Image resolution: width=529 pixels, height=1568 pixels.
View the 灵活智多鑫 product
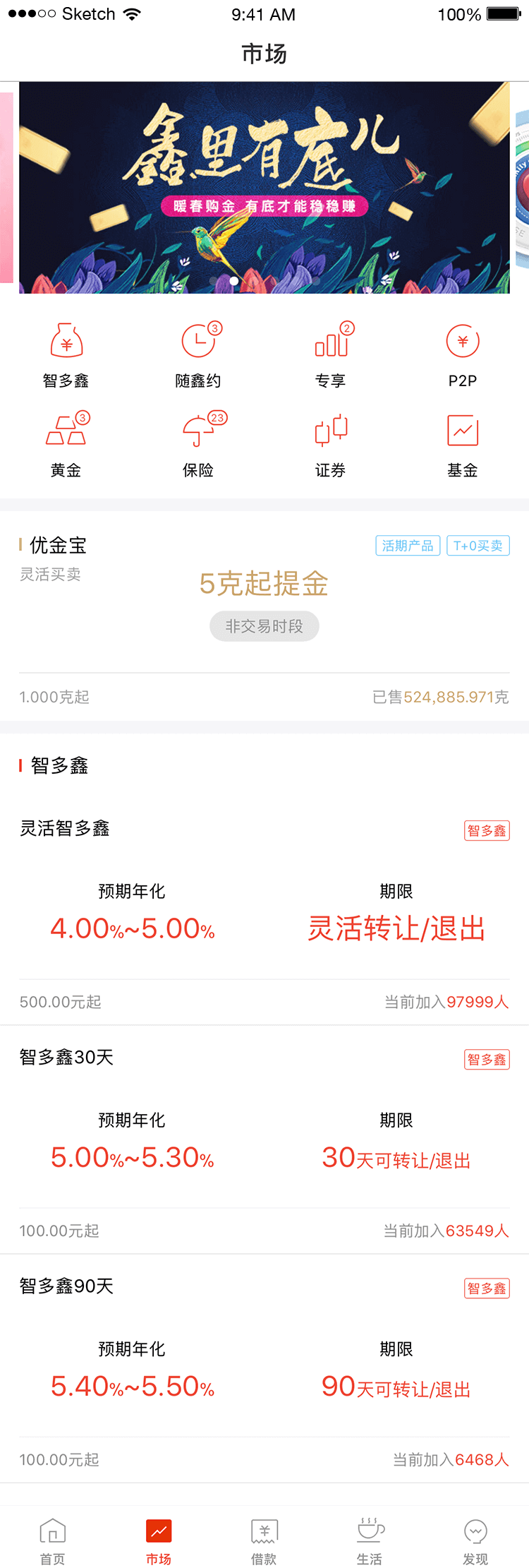[264, 911]
